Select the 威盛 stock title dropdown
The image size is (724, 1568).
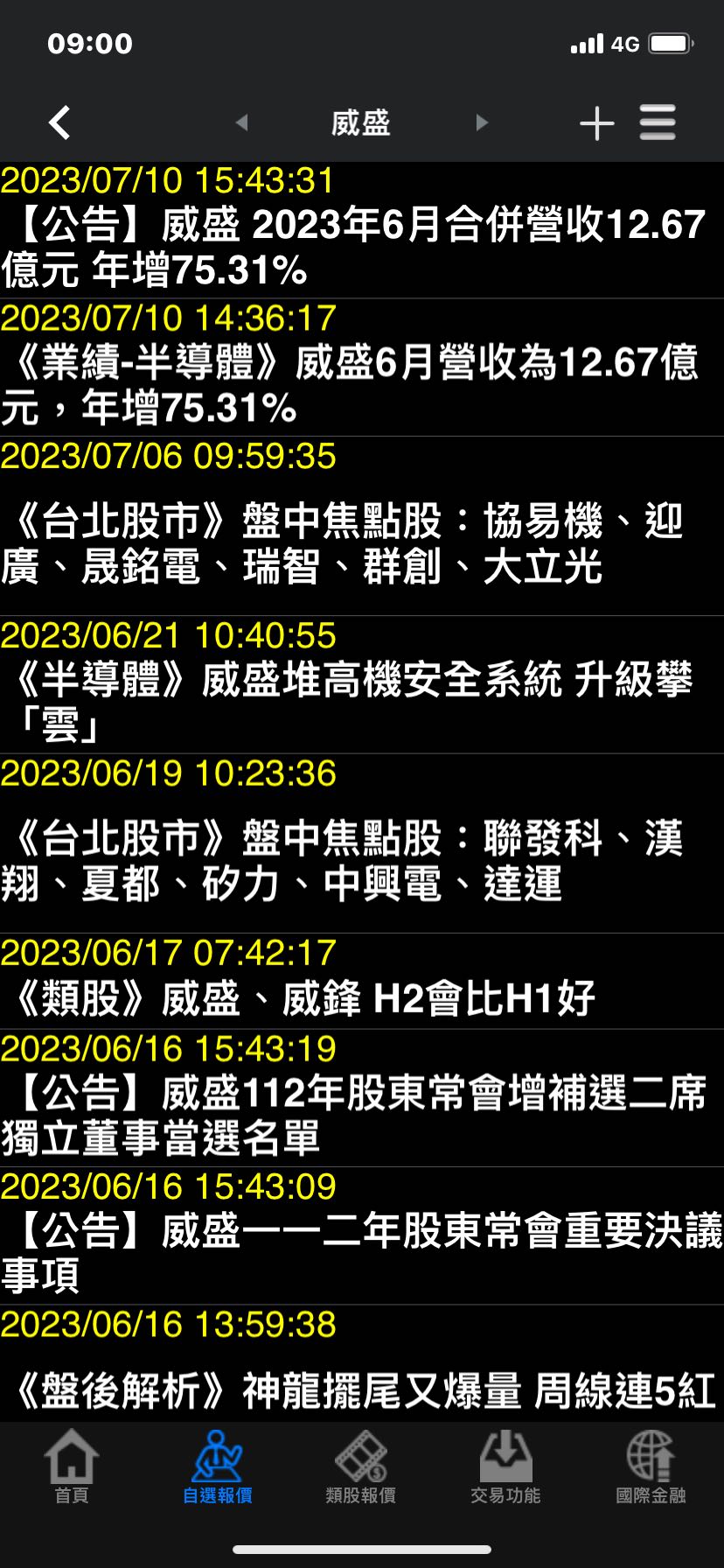click(x=361, y=122)
